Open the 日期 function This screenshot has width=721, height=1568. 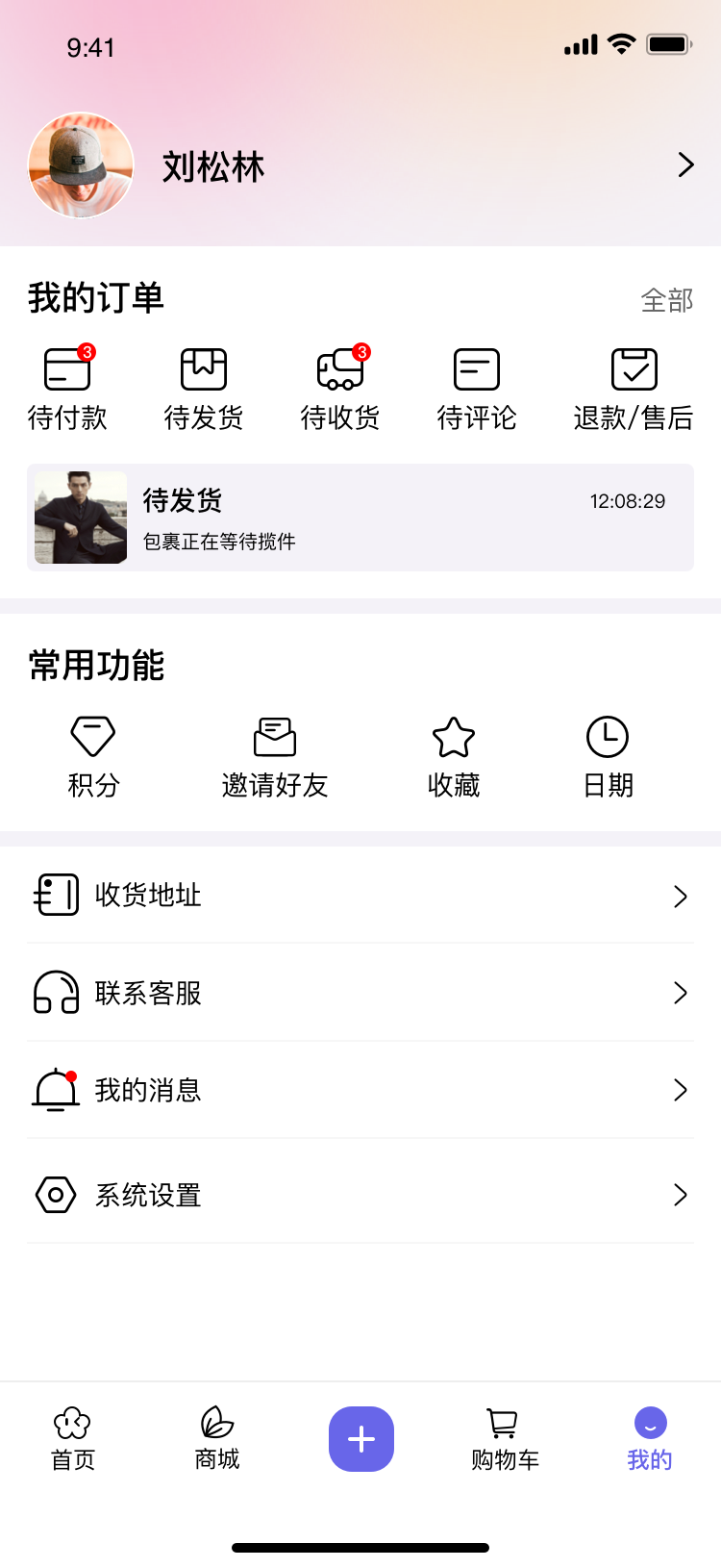click(608, 757)
